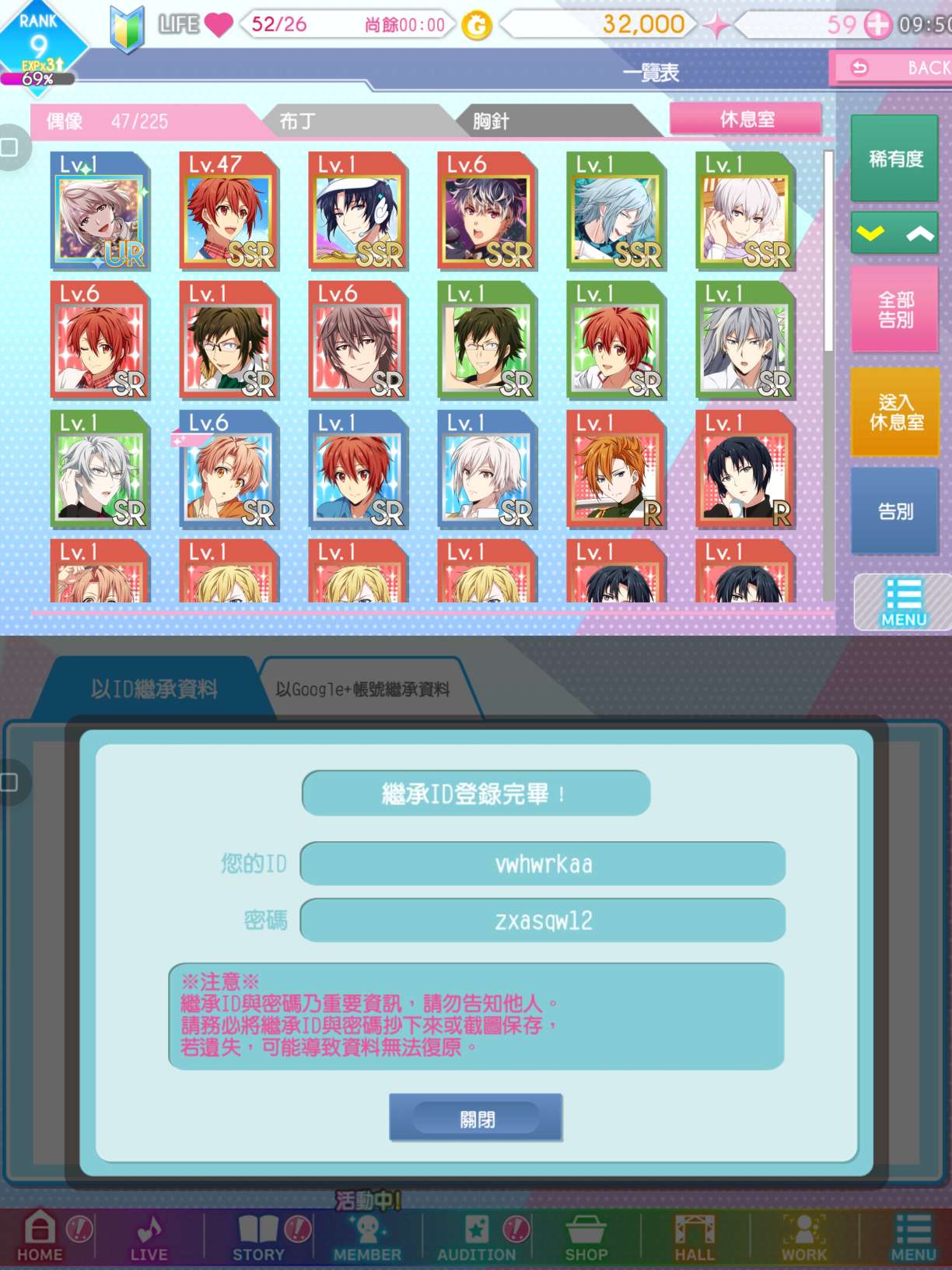
Task: Open the 休息室 lounge
Action: click(746, 119)
